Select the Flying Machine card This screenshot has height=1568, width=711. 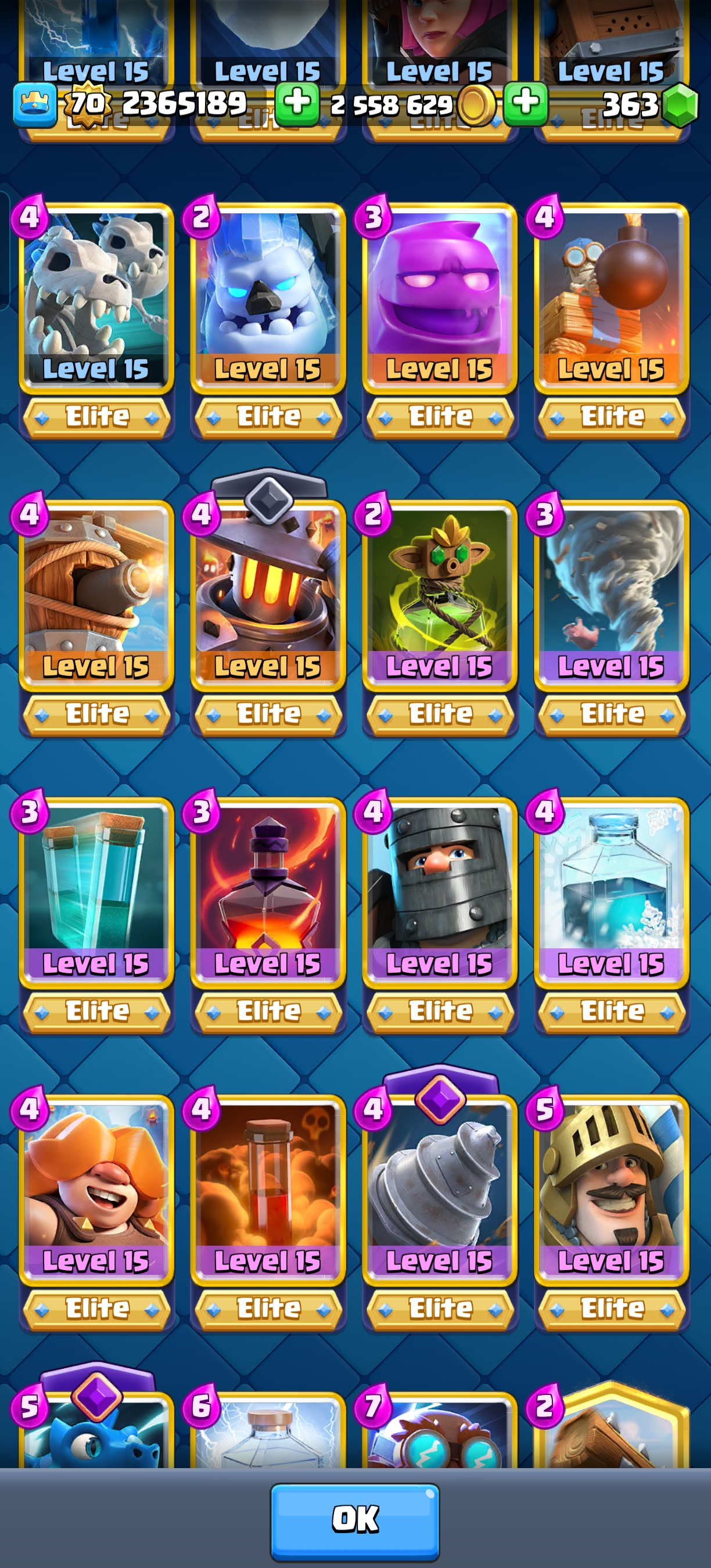coord(96,596)
